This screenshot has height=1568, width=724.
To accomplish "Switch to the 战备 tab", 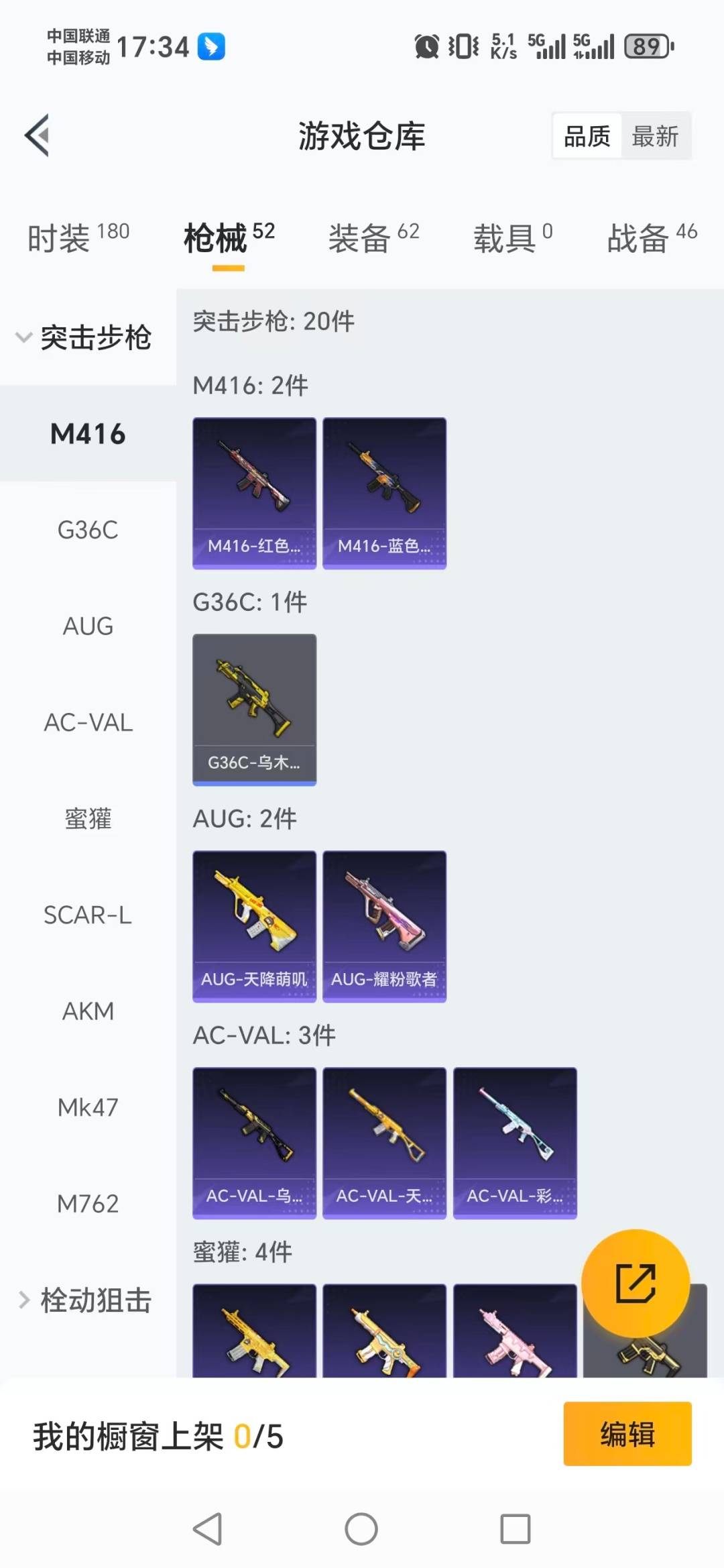I will 651,238.
